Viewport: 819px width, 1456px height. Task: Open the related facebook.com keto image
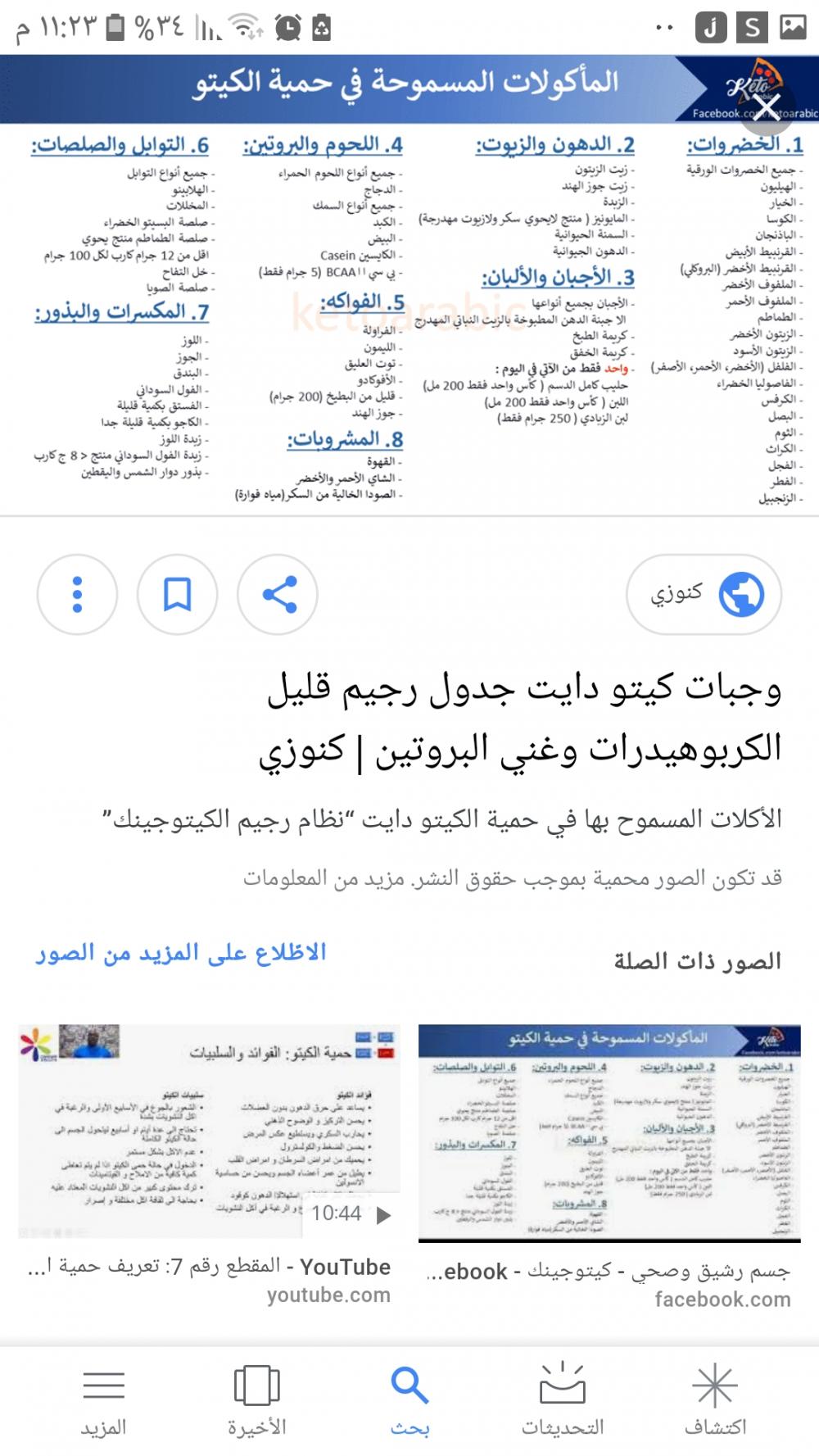609,1135
